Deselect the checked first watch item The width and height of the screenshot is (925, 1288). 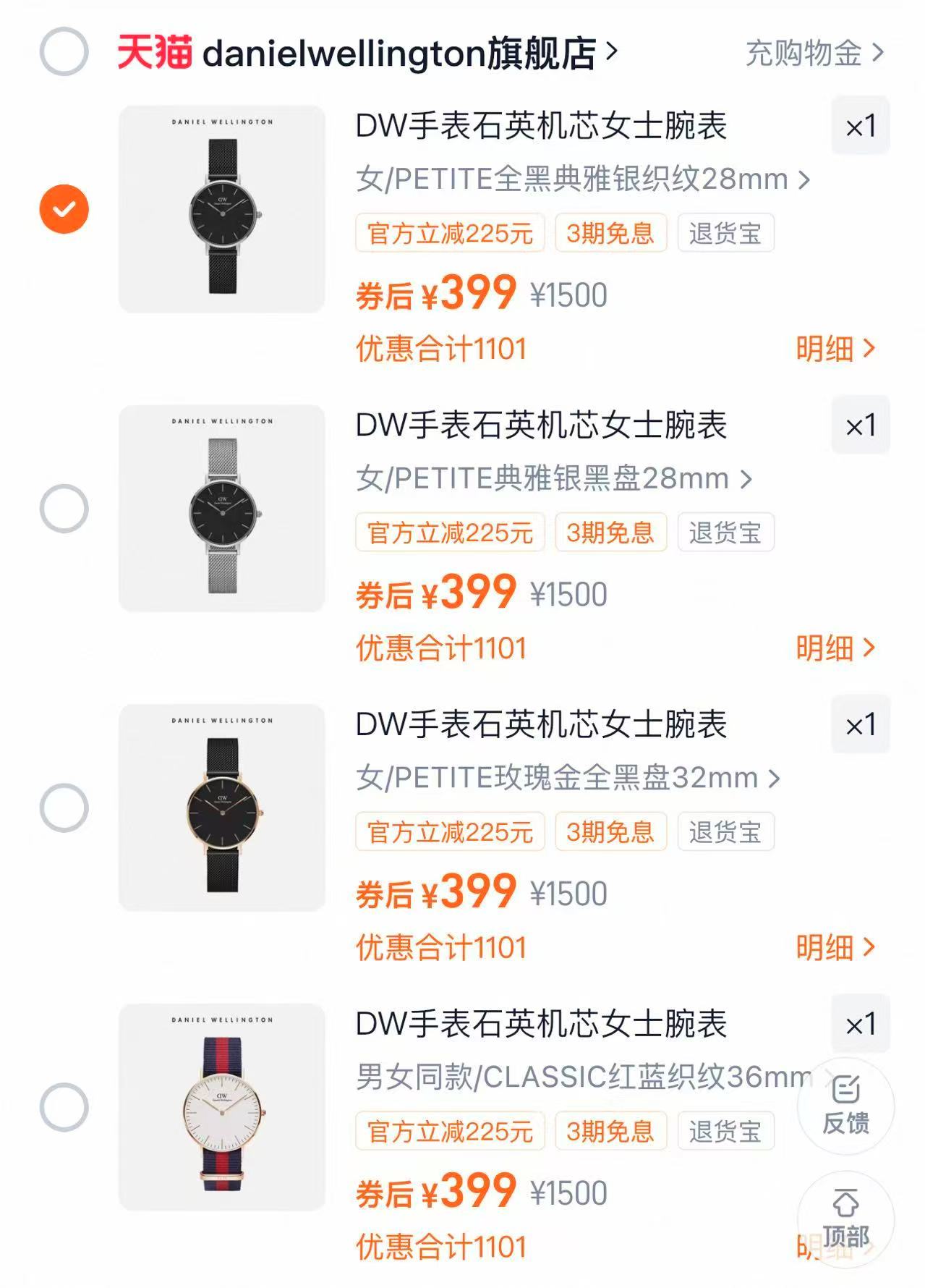[64, 208]
